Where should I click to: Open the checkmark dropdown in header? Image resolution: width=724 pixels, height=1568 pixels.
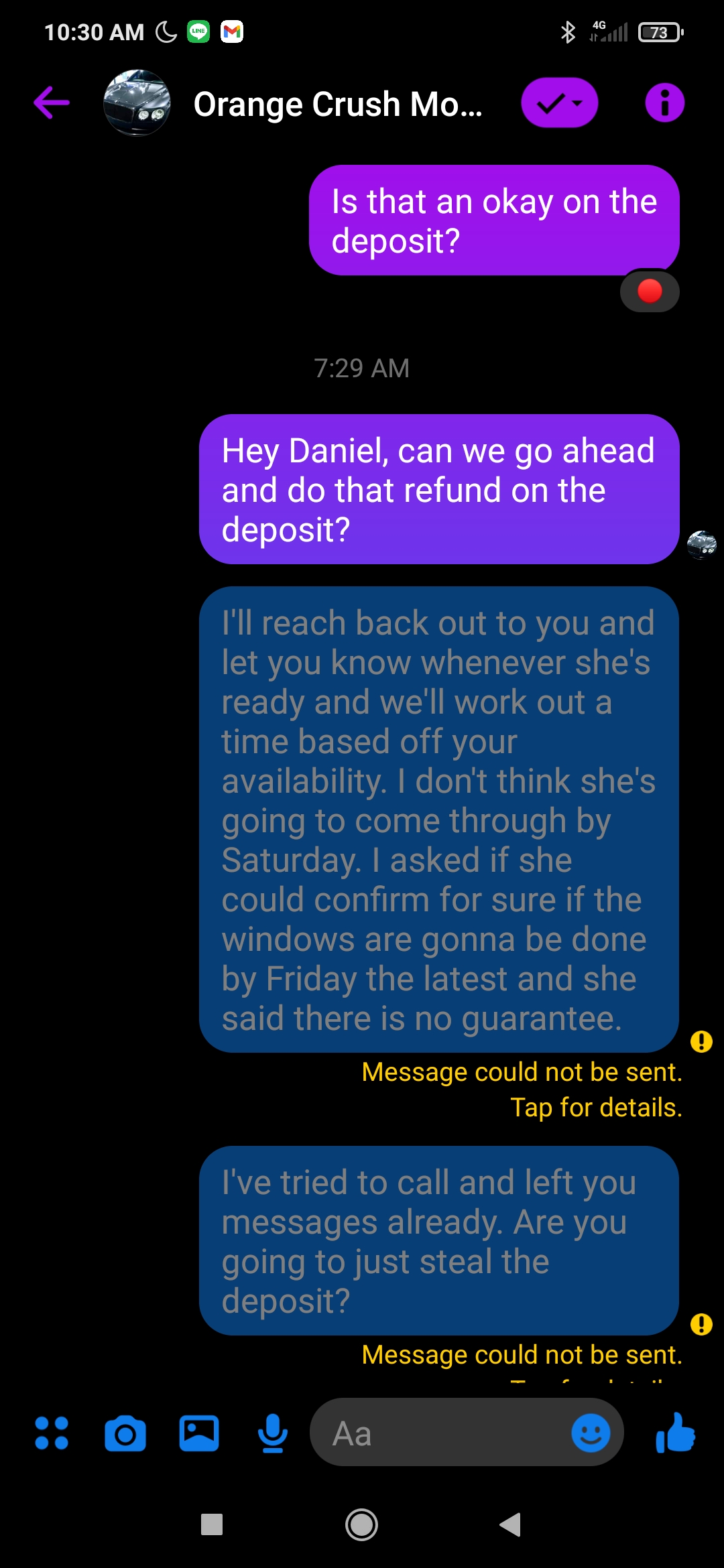click(x=560, y=103)
